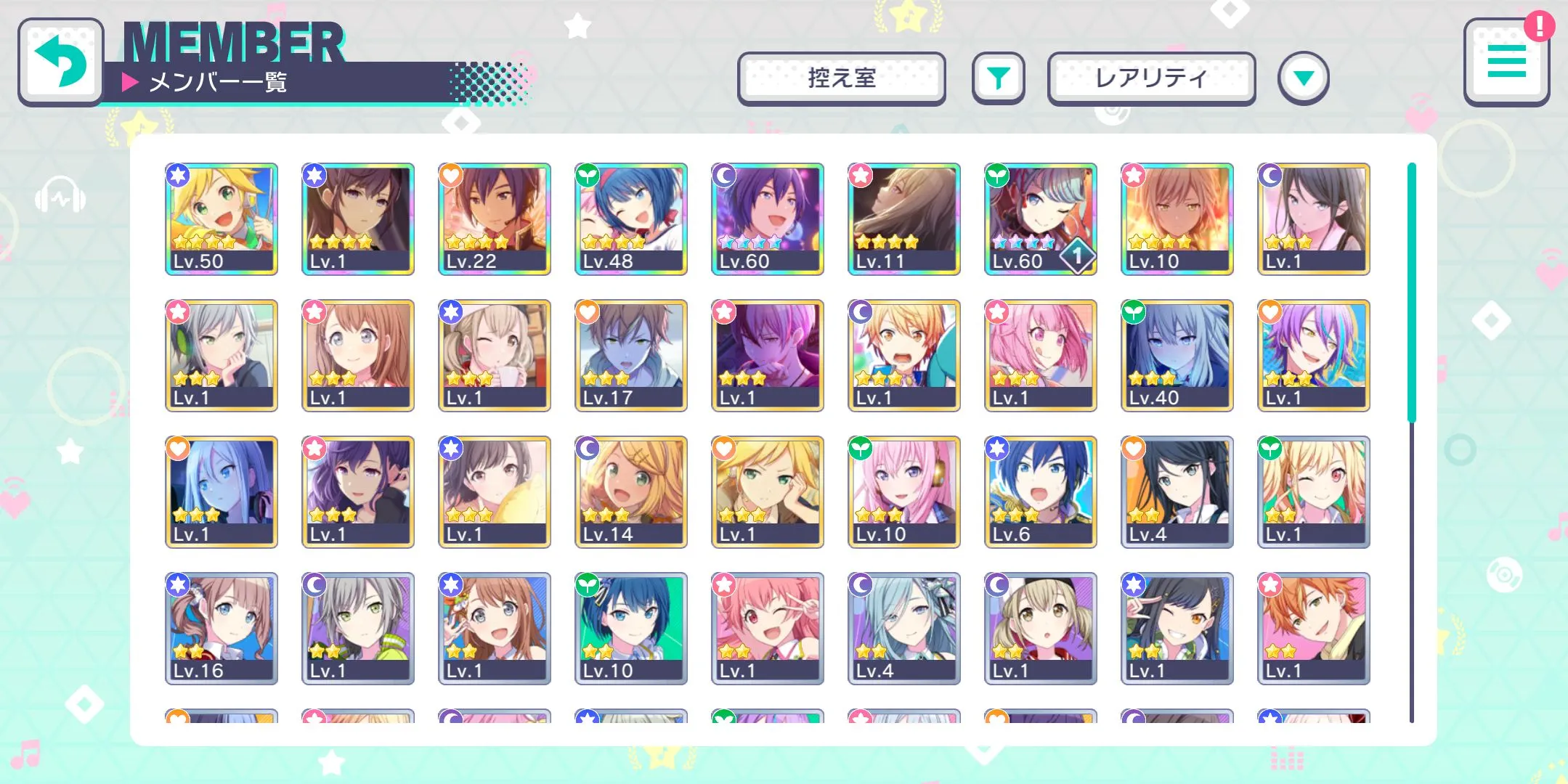Select the Lv.50 four-star member card
Screen dimensions: 1568x784
point(222,219)
